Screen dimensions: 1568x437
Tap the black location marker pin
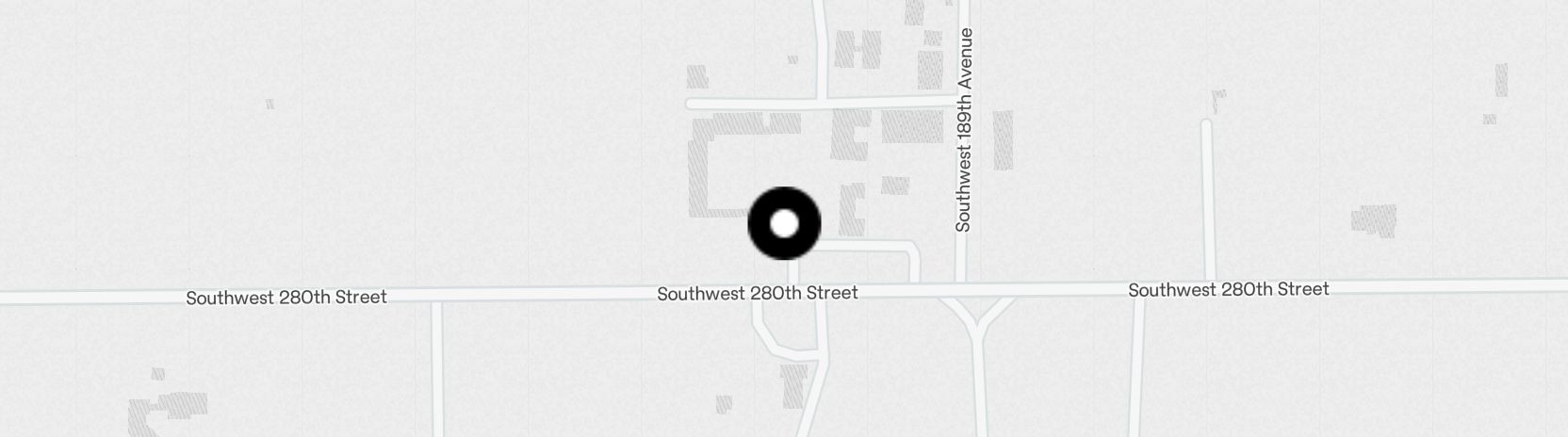point(784,224)
